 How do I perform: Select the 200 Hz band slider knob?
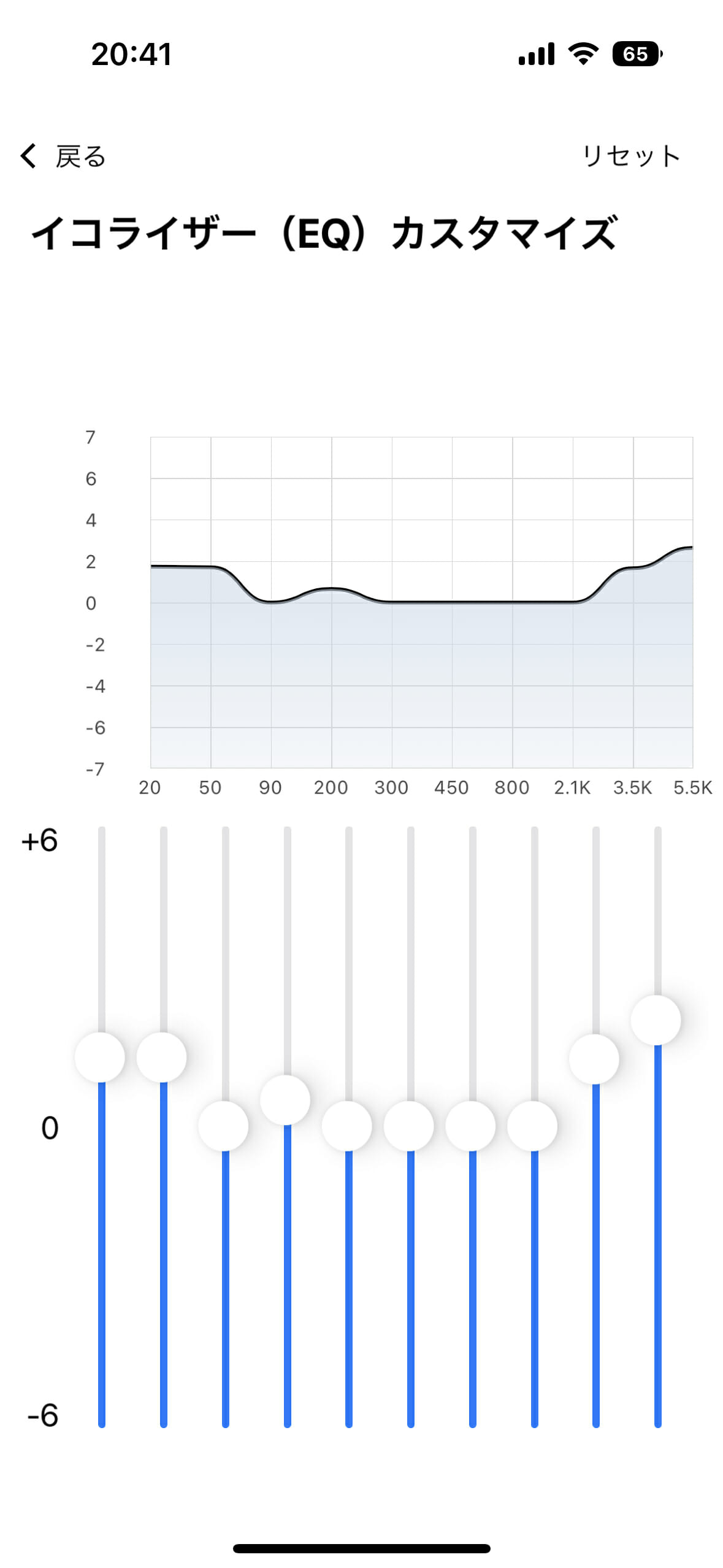coord(285,1100)
